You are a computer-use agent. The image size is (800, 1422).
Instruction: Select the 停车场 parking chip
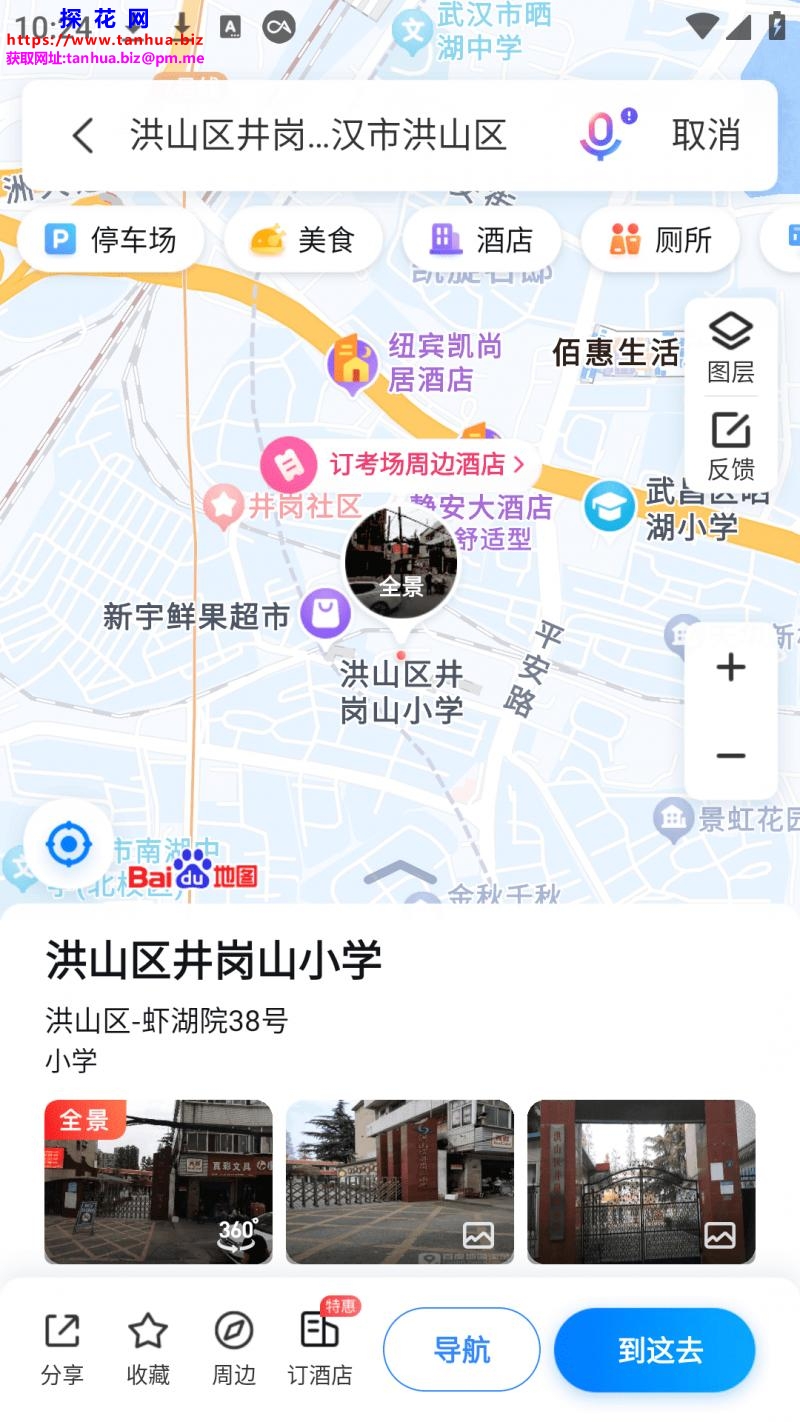pyautogui.click(x=111, y=240)
